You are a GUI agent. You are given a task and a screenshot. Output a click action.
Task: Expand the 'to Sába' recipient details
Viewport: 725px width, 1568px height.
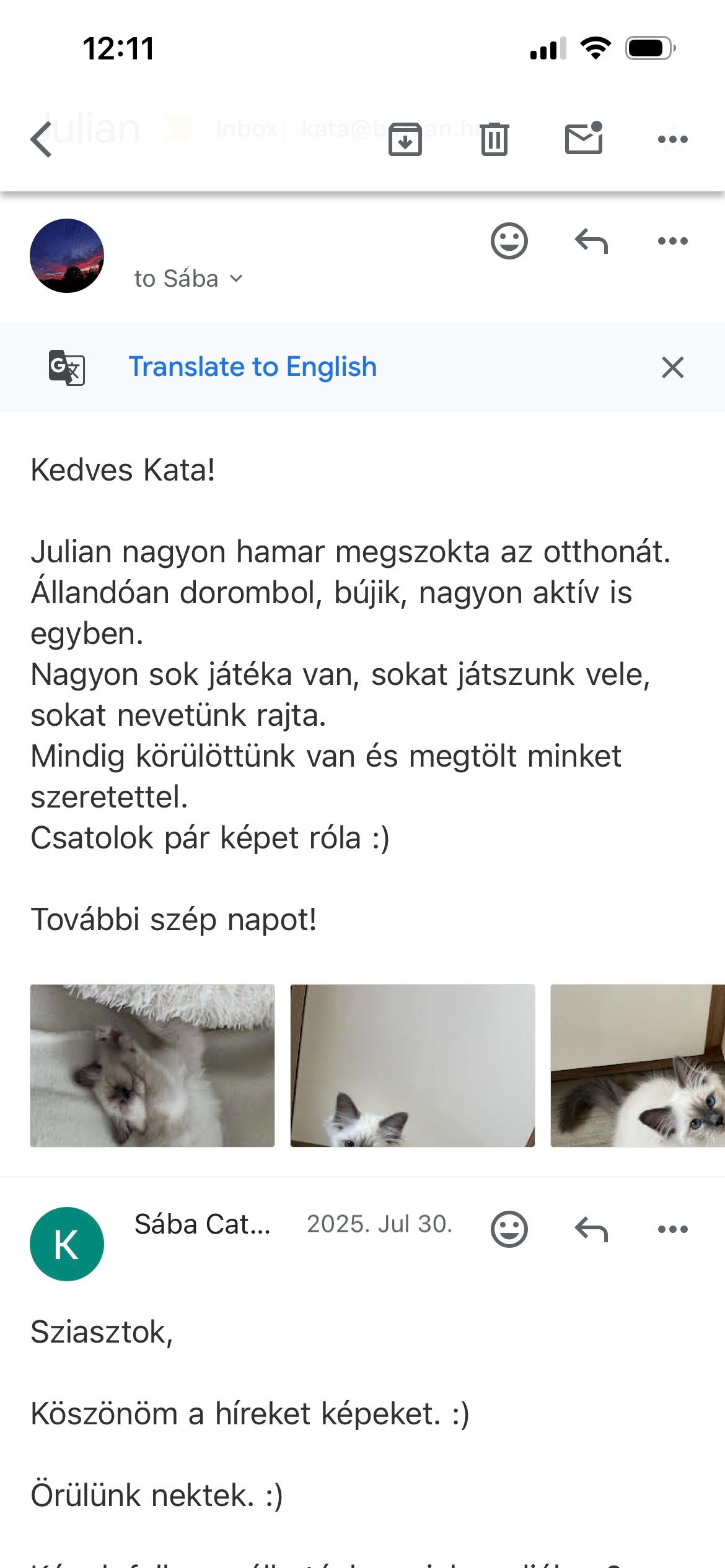point(188,279)
